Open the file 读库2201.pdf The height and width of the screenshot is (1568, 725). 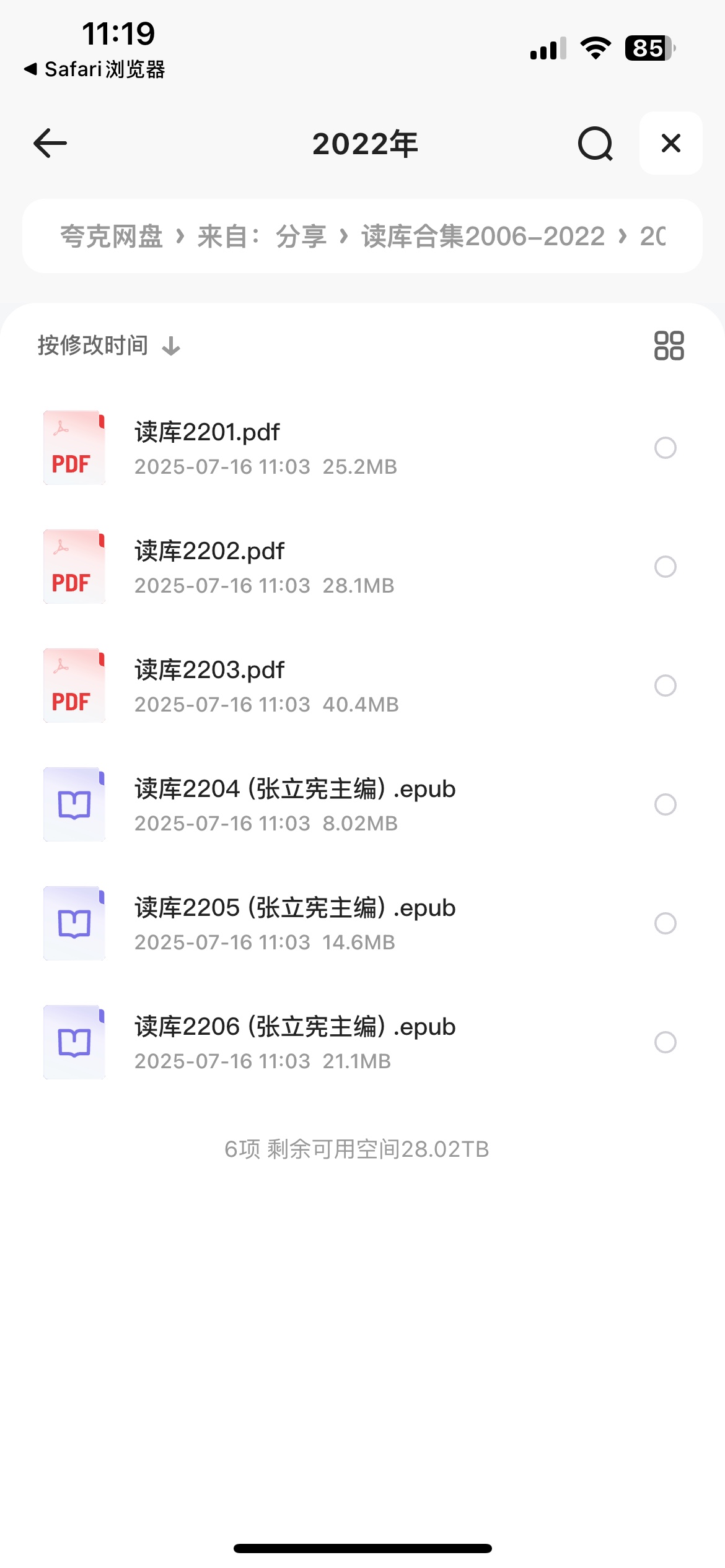click(207, 432)
